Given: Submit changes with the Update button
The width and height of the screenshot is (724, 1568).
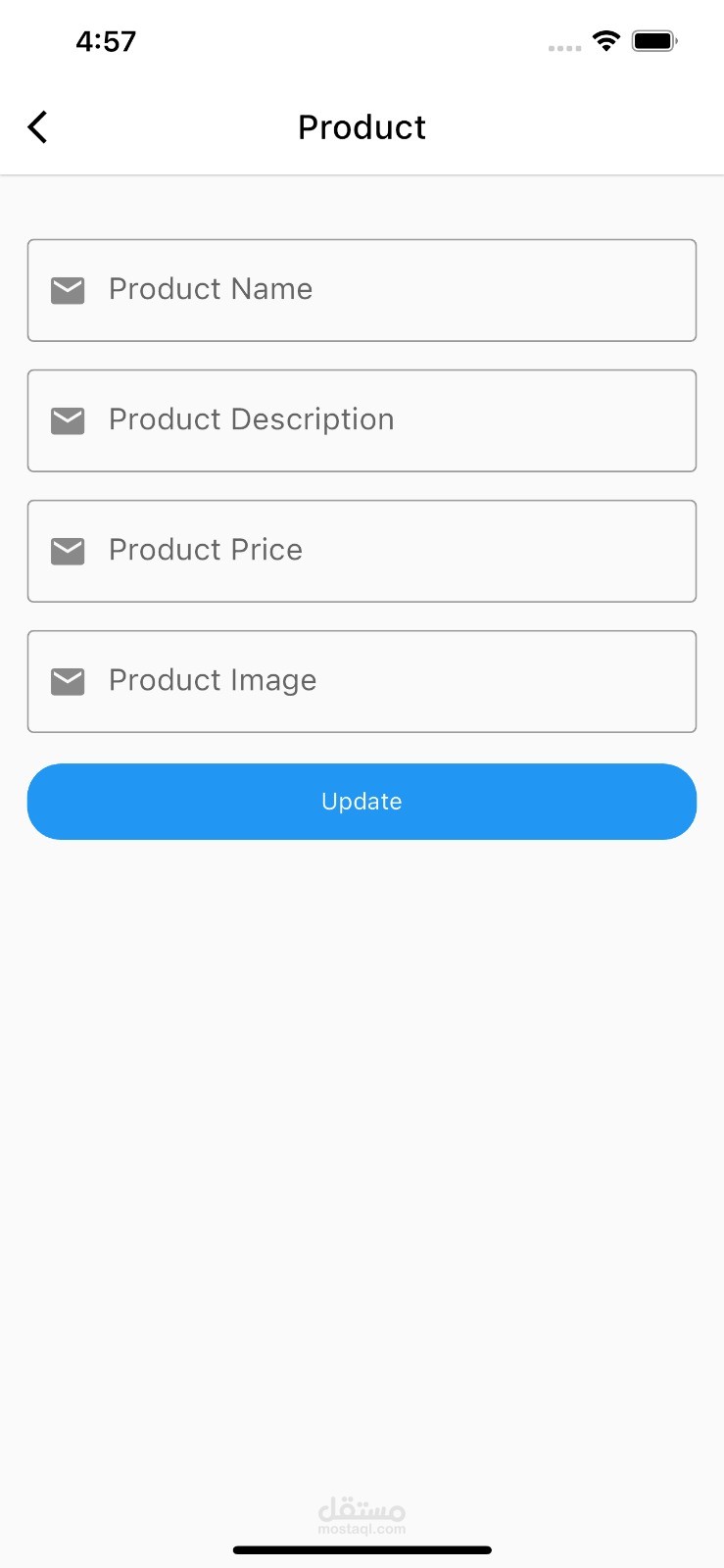Looking at the screenshot, I should click(x=362, y=802).
